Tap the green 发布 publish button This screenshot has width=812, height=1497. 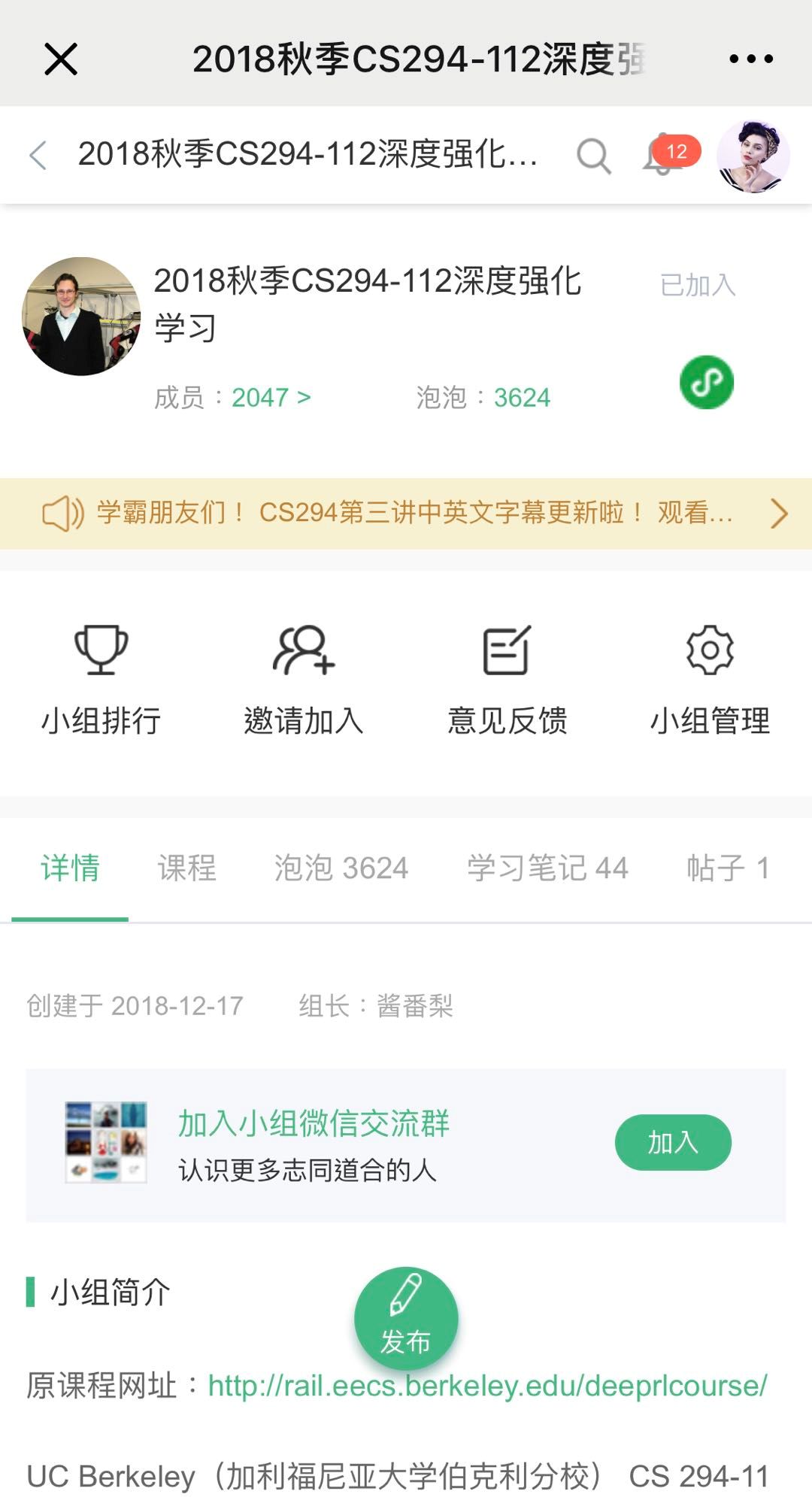(406, 1318)
